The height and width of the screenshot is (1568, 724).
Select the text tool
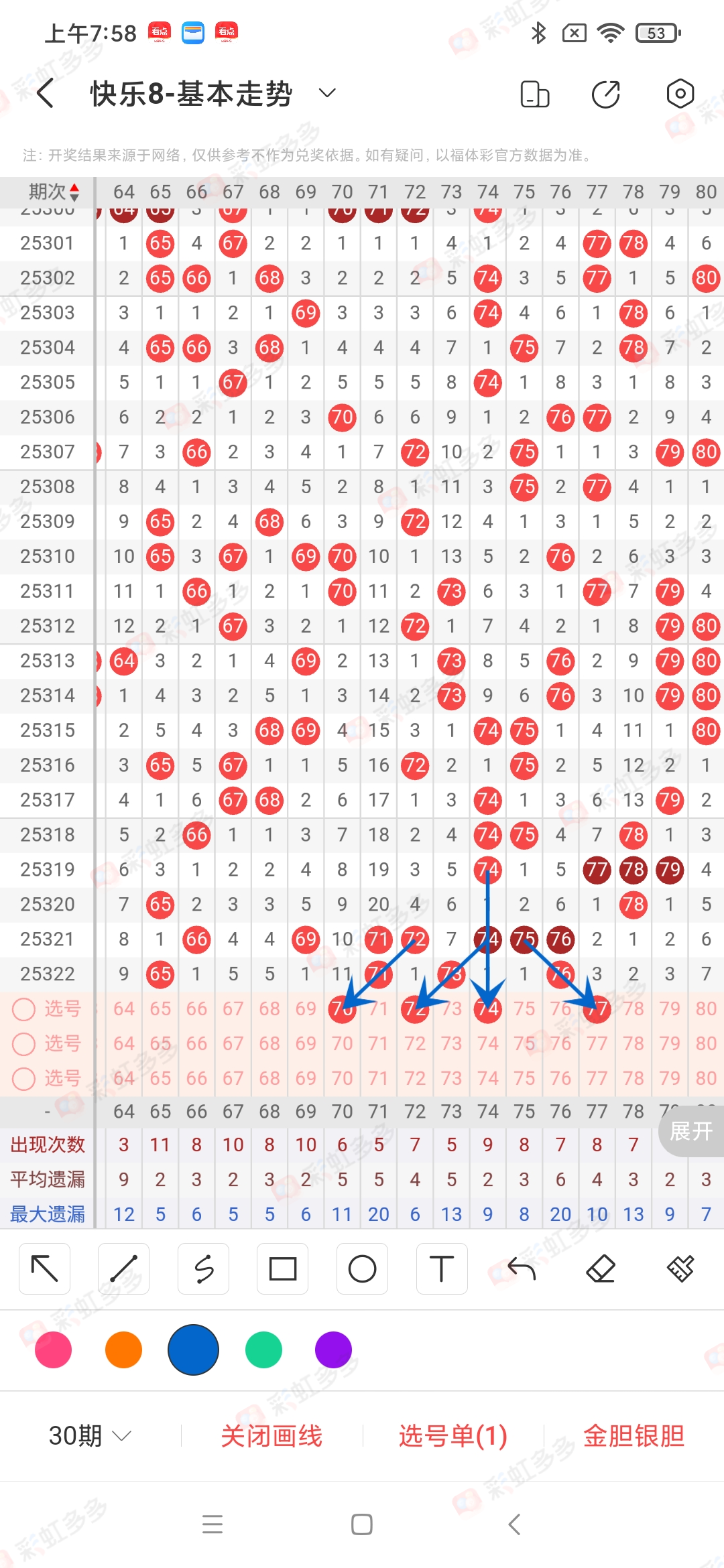[441, 1268]
